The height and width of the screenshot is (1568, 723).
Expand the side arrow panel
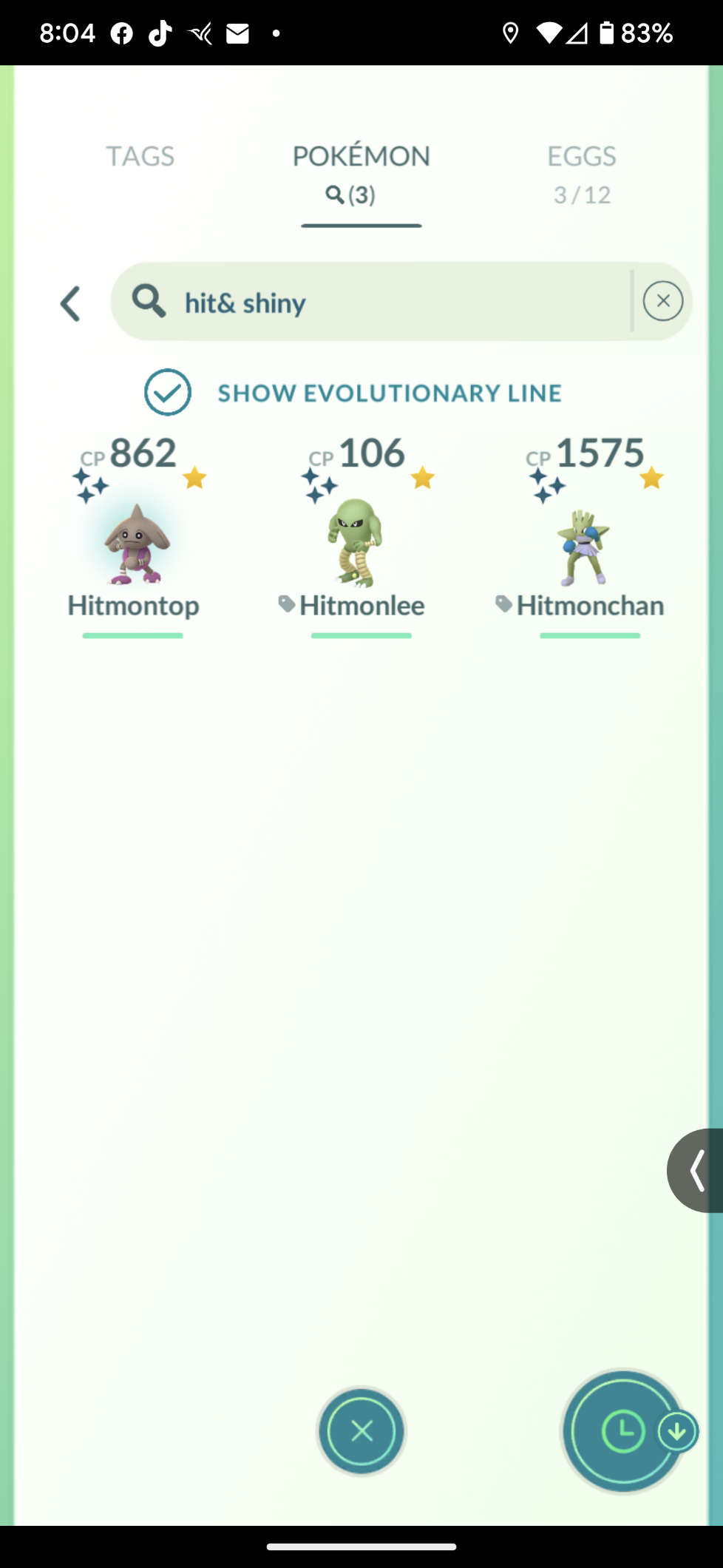pyautogui.click(x=696, y=1171)
